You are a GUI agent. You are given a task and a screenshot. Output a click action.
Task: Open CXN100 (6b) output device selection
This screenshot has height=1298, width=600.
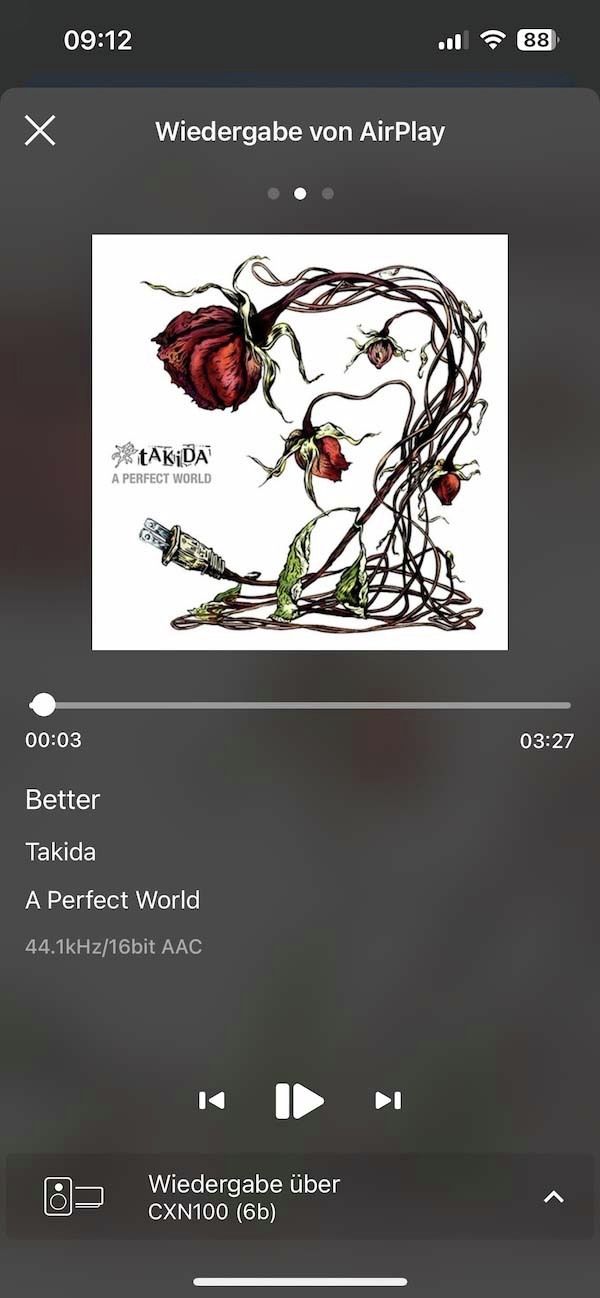tap(244, 1197)
